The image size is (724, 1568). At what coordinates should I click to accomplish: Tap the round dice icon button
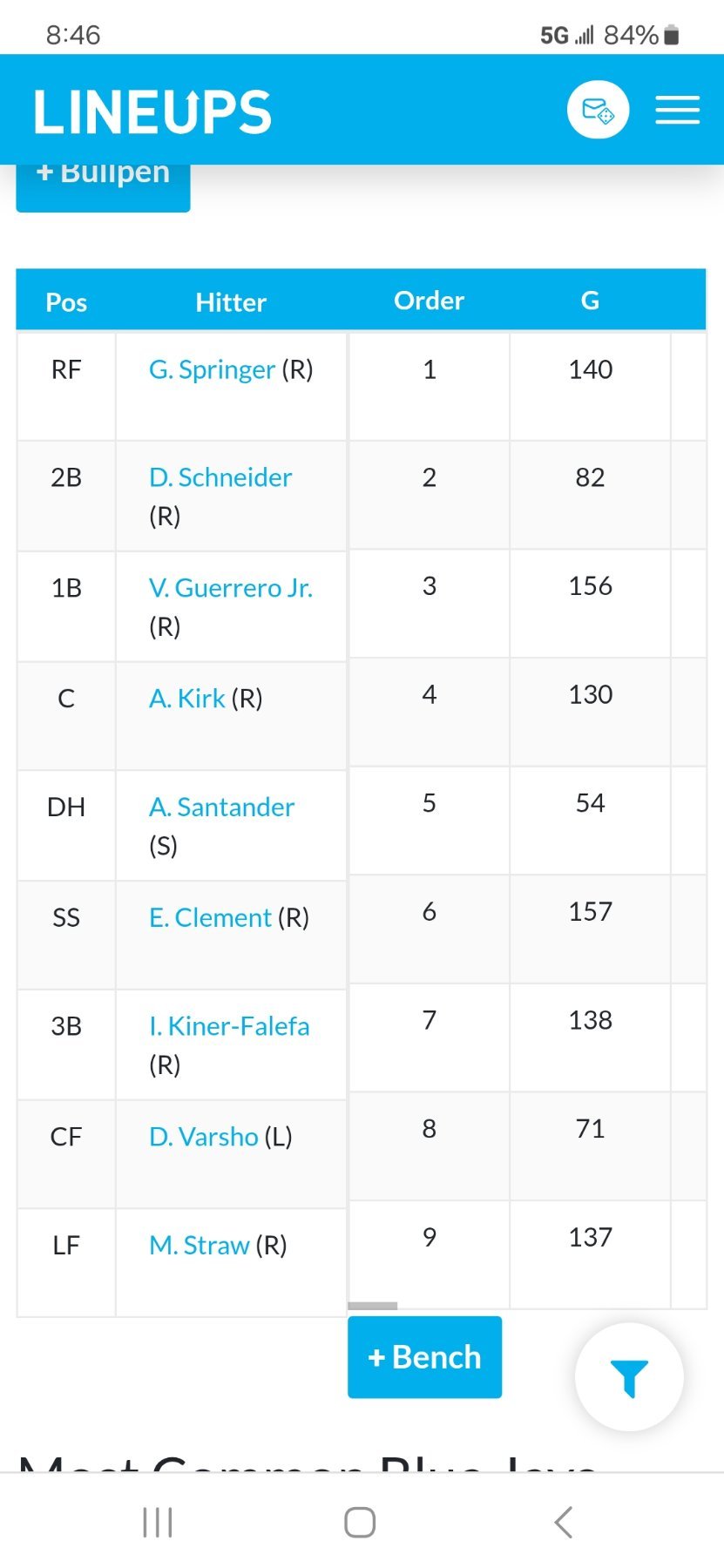click(598, 110)
